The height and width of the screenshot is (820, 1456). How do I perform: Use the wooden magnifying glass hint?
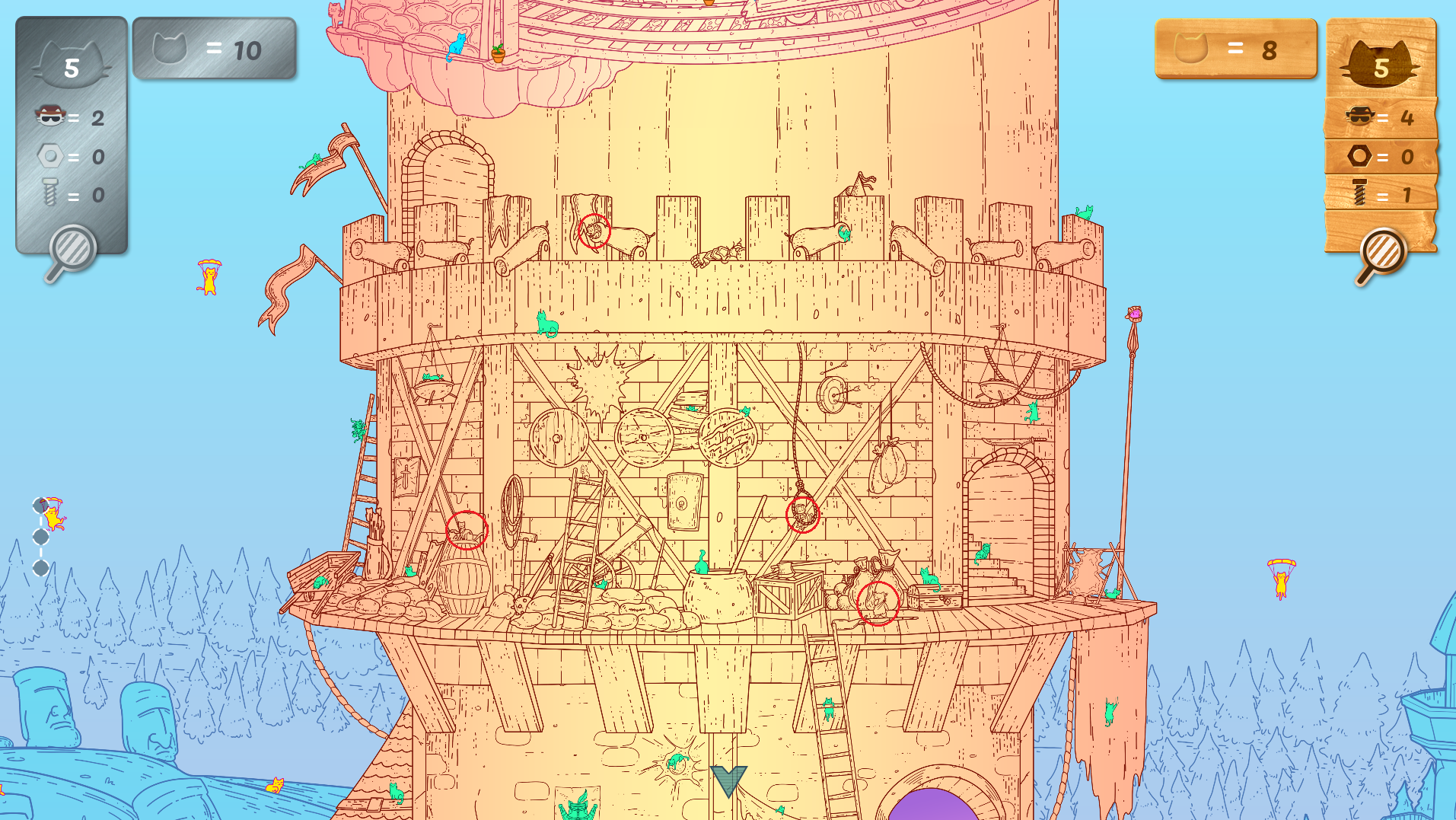click(1381, 254)
